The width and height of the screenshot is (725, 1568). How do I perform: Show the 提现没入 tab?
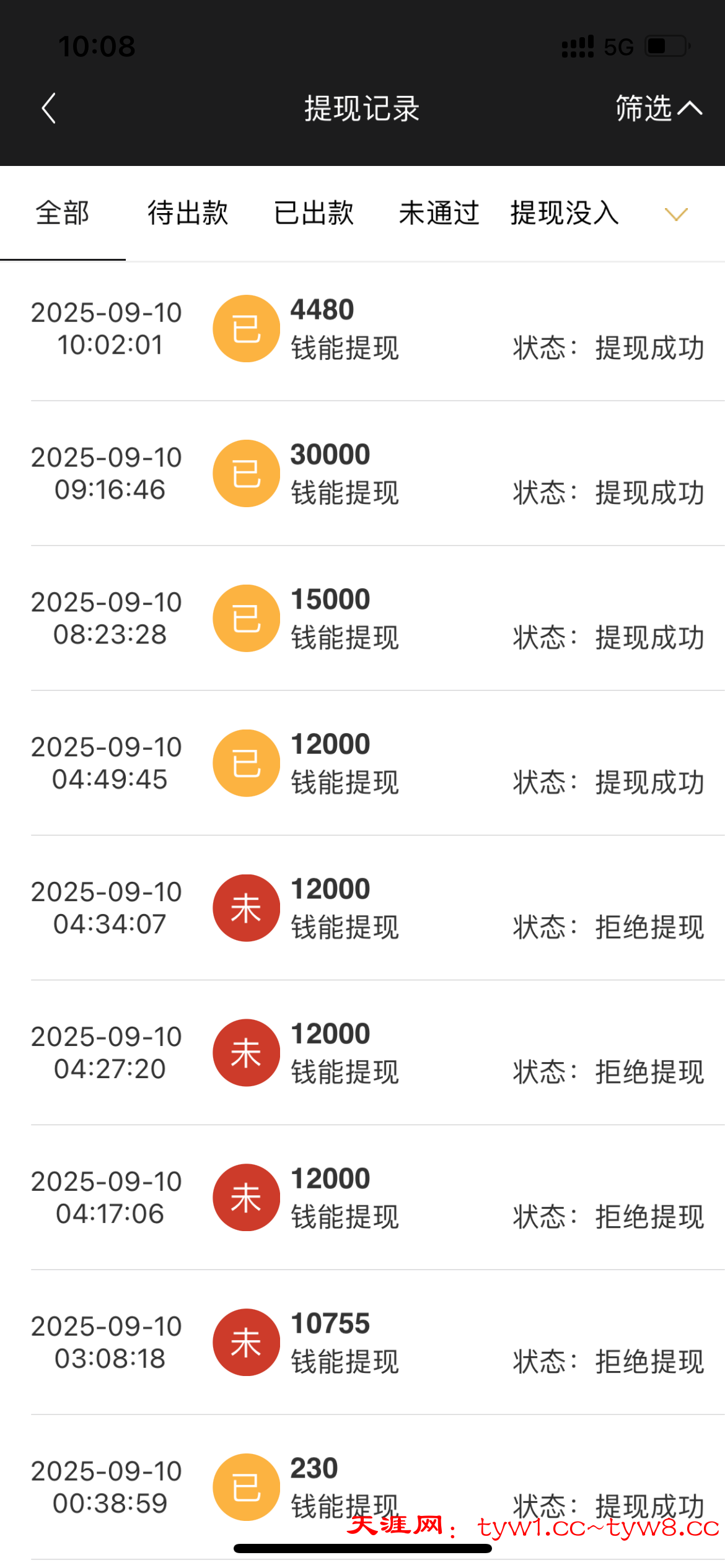pyautogui.click(x=565, y=214)
